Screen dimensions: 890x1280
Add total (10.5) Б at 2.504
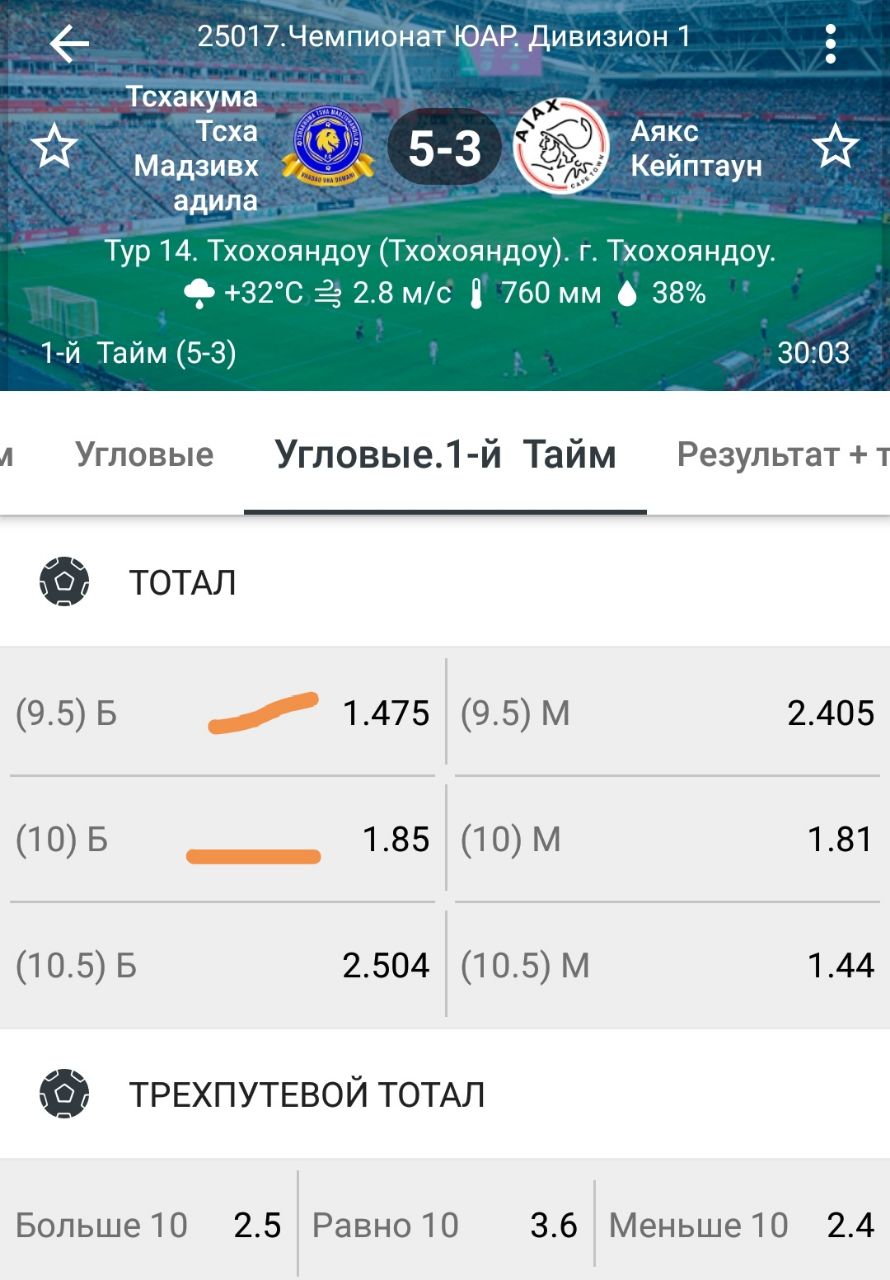(222, 966)
